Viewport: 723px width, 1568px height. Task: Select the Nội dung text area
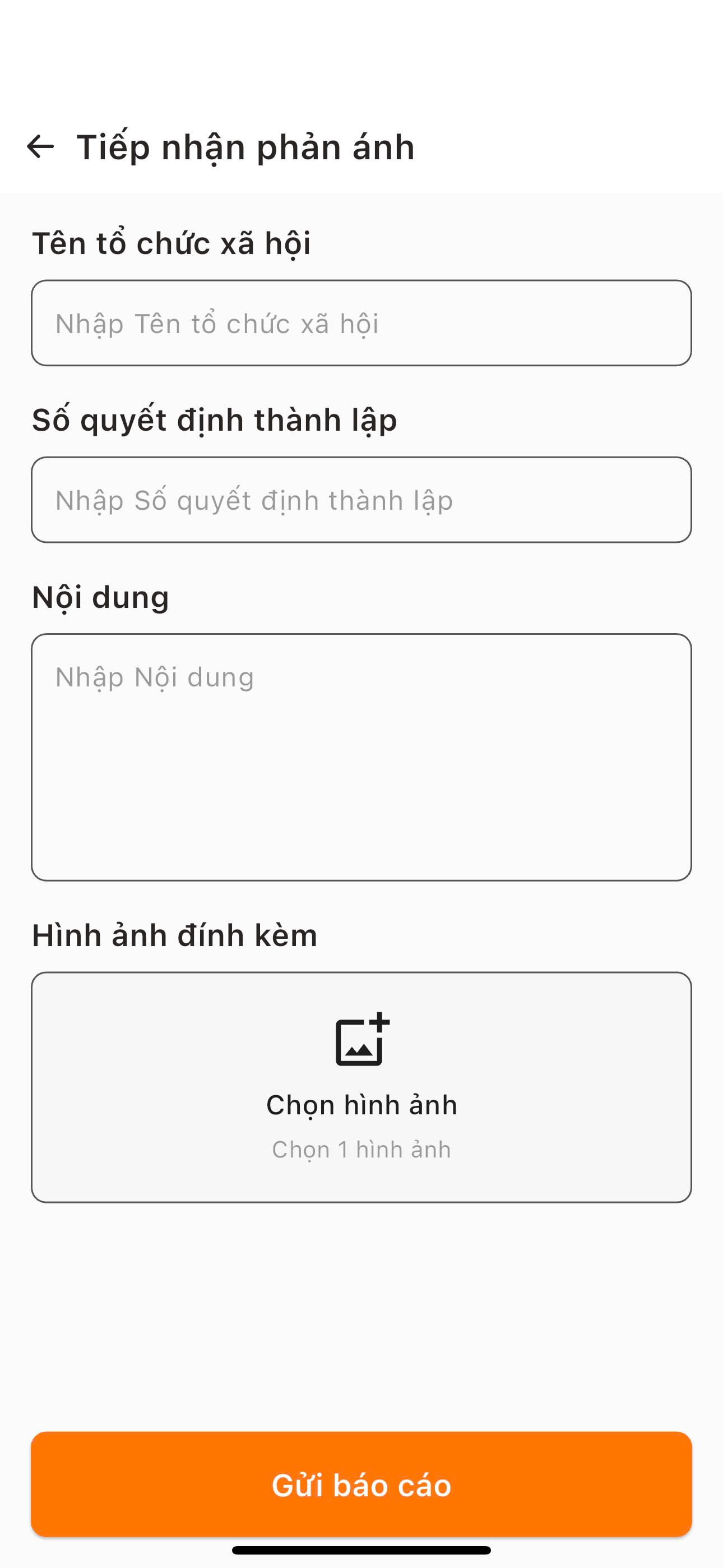point(361,757)
